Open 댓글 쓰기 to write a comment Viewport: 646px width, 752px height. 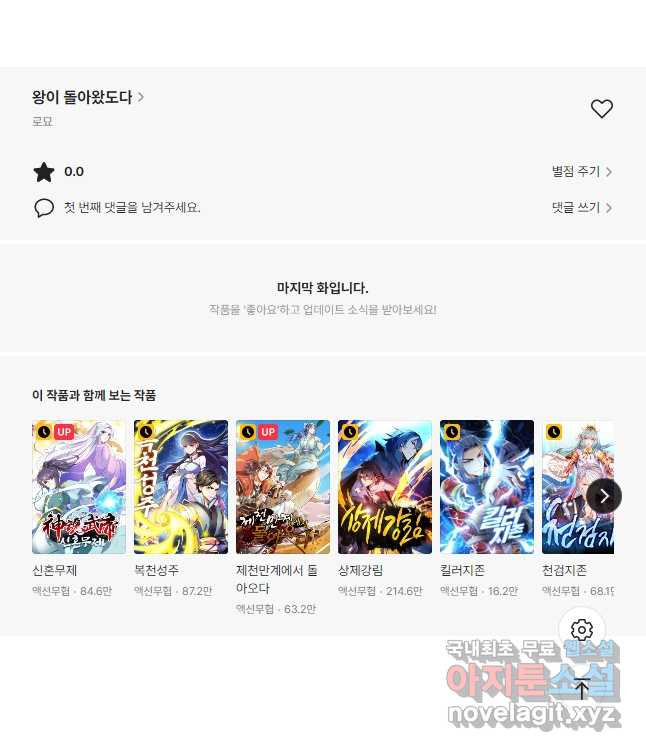[x=581, y=208]
